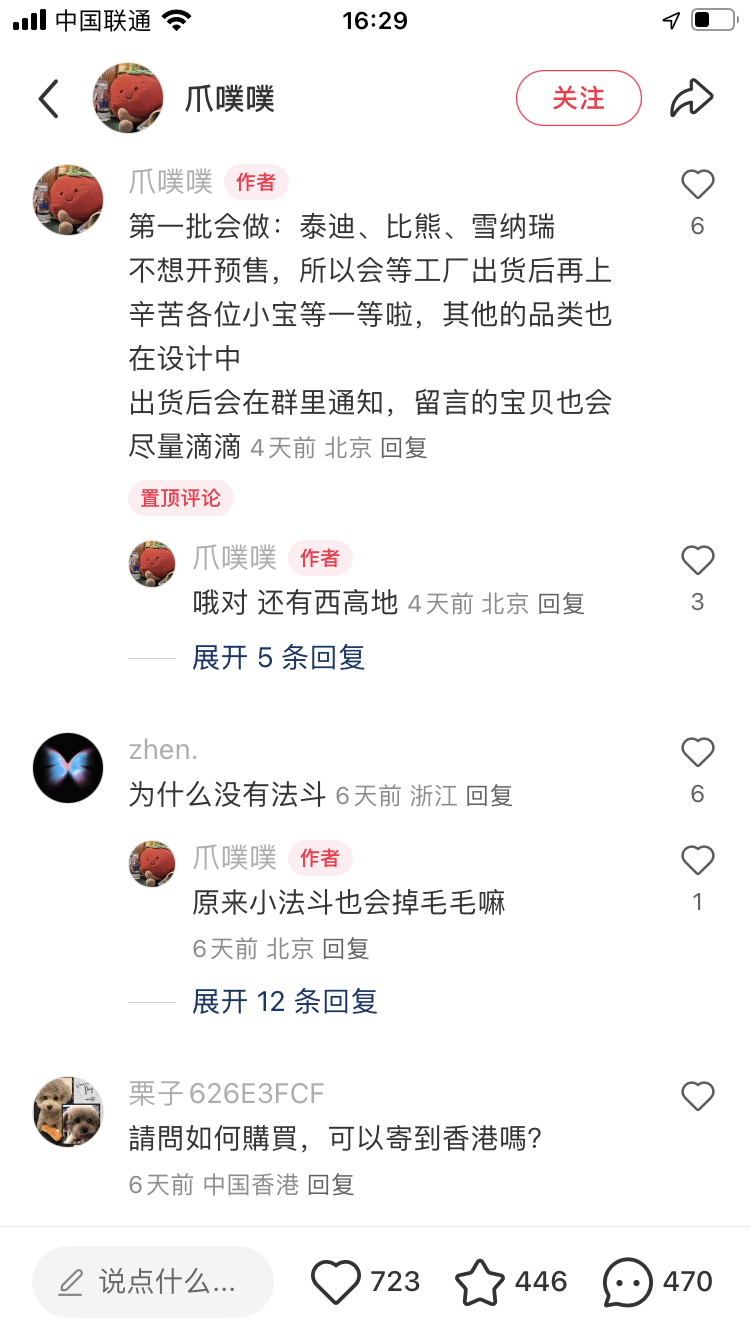Reply to zhen.'s comment

pyautogui.click(x=489, y=796)
